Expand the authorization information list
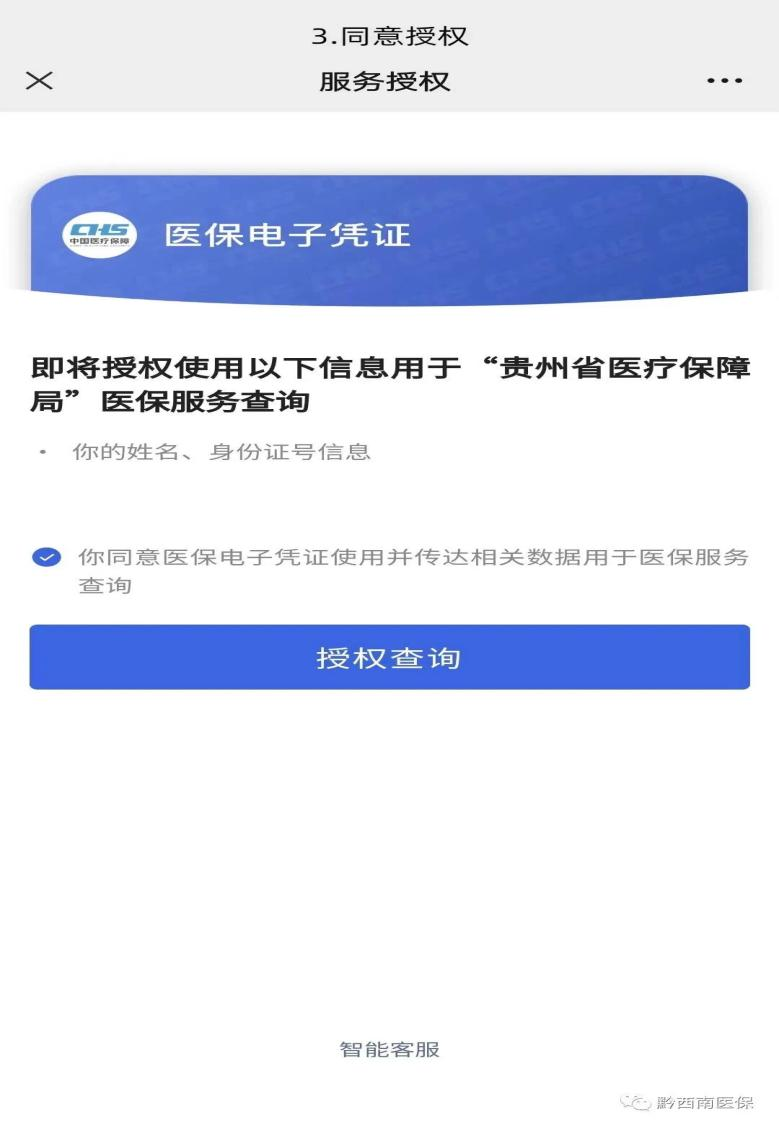Image resolution: width=779 pixels, height=1126 pixels. click(389, 450)
